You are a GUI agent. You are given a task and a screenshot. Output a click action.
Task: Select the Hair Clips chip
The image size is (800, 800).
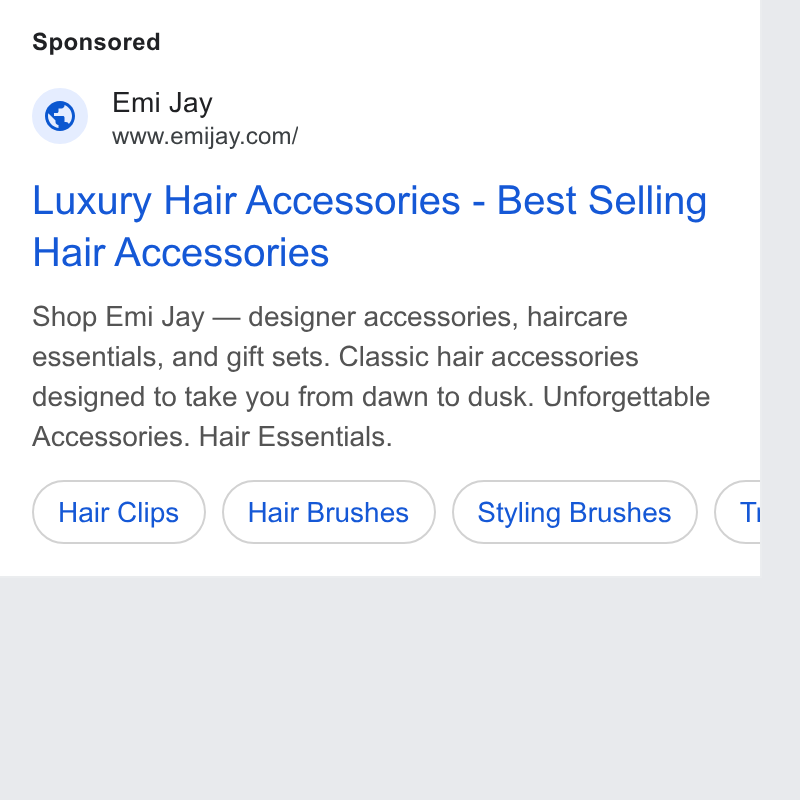119,512
